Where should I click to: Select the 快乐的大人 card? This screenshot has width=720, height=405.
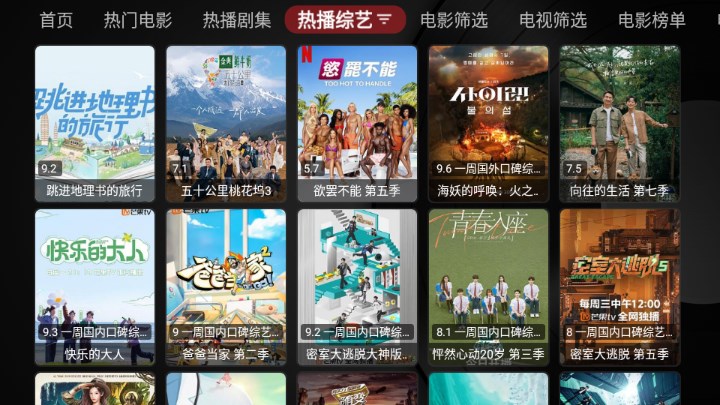tap(95, 286)
